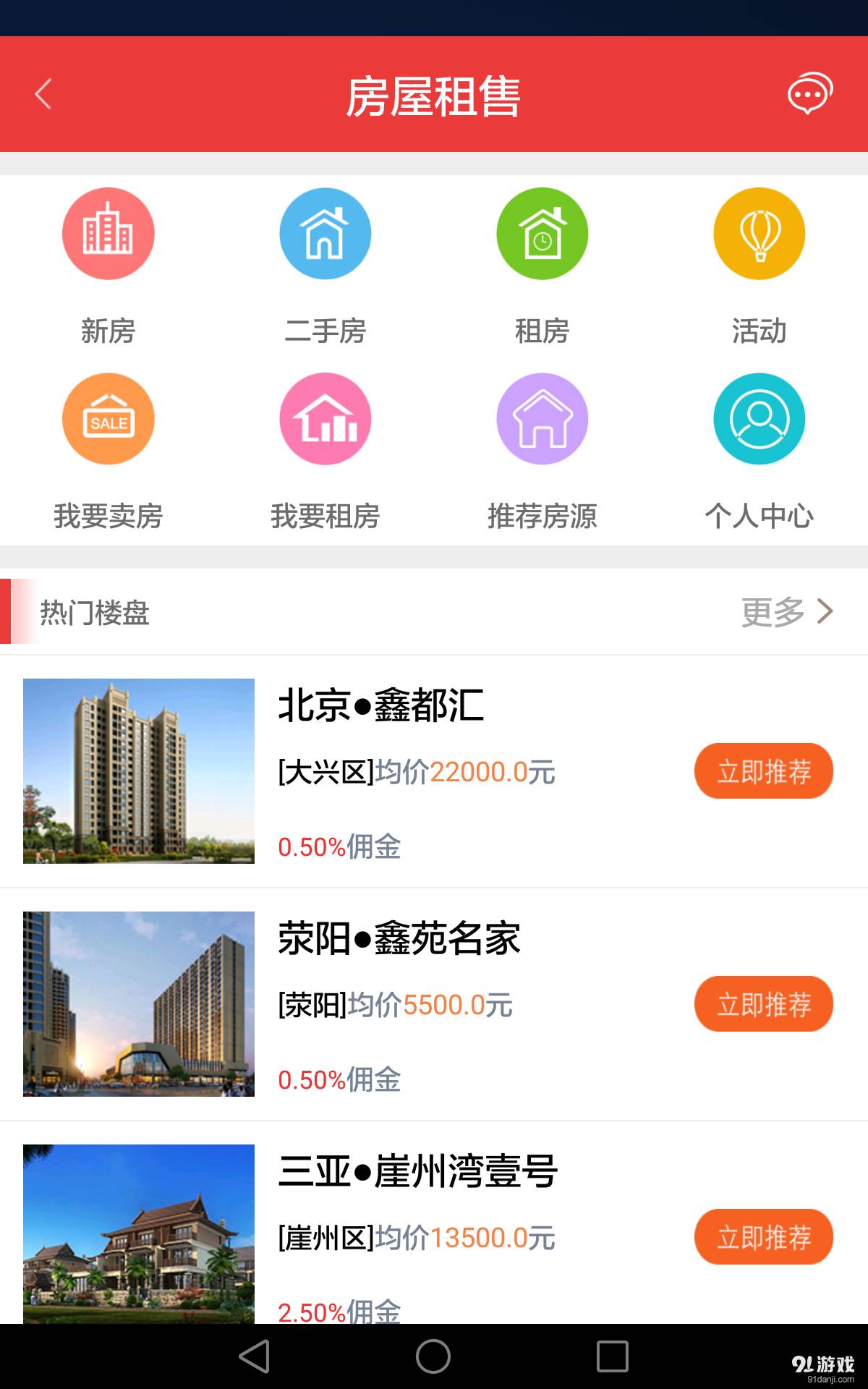Tap 立即推荐 for 荥阳●鑫苑名家

pos(763,1004)
